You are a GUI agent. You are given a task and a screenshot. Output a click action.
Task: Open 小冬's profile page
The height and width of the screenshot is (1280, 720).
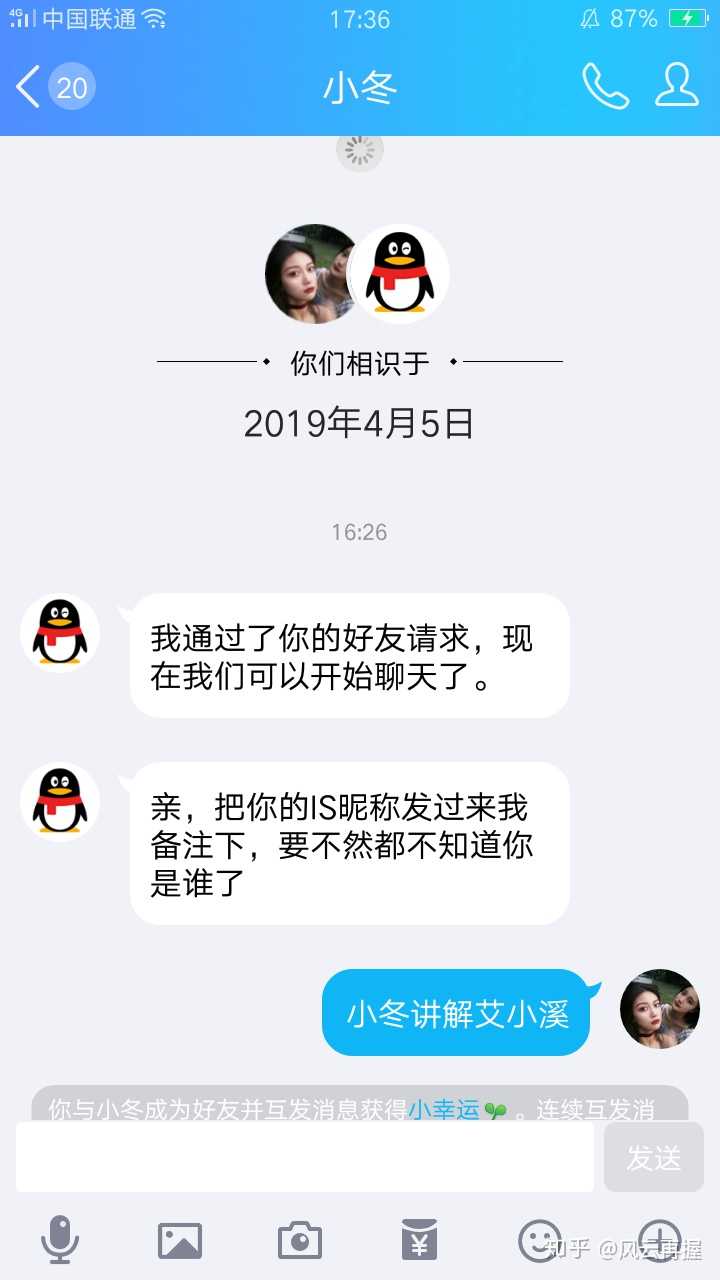(677, 86)
